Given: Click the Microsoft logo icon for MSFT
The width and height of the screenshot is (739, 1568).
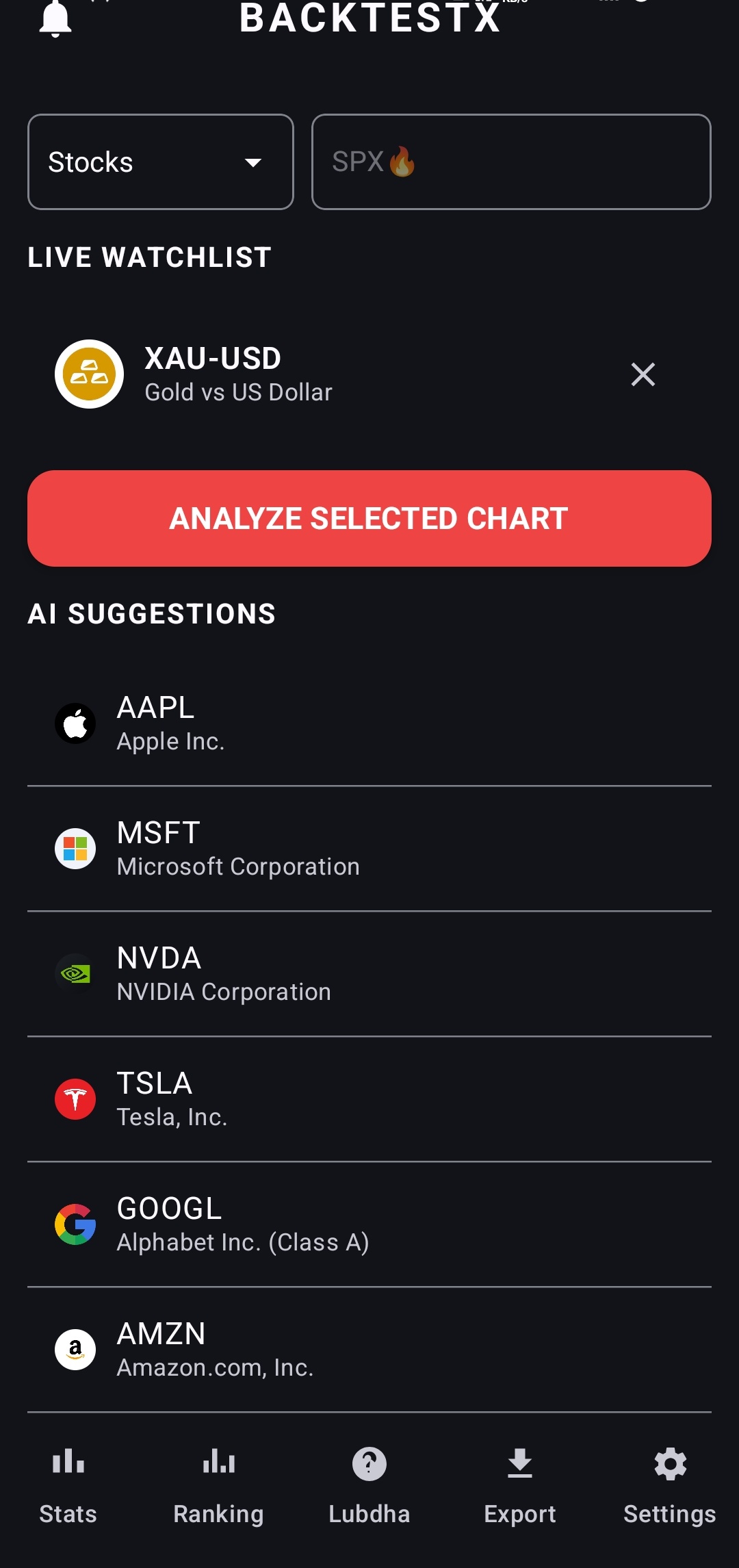Looking at the screenshot, I should pyautogui.click(x=75, y=849).
